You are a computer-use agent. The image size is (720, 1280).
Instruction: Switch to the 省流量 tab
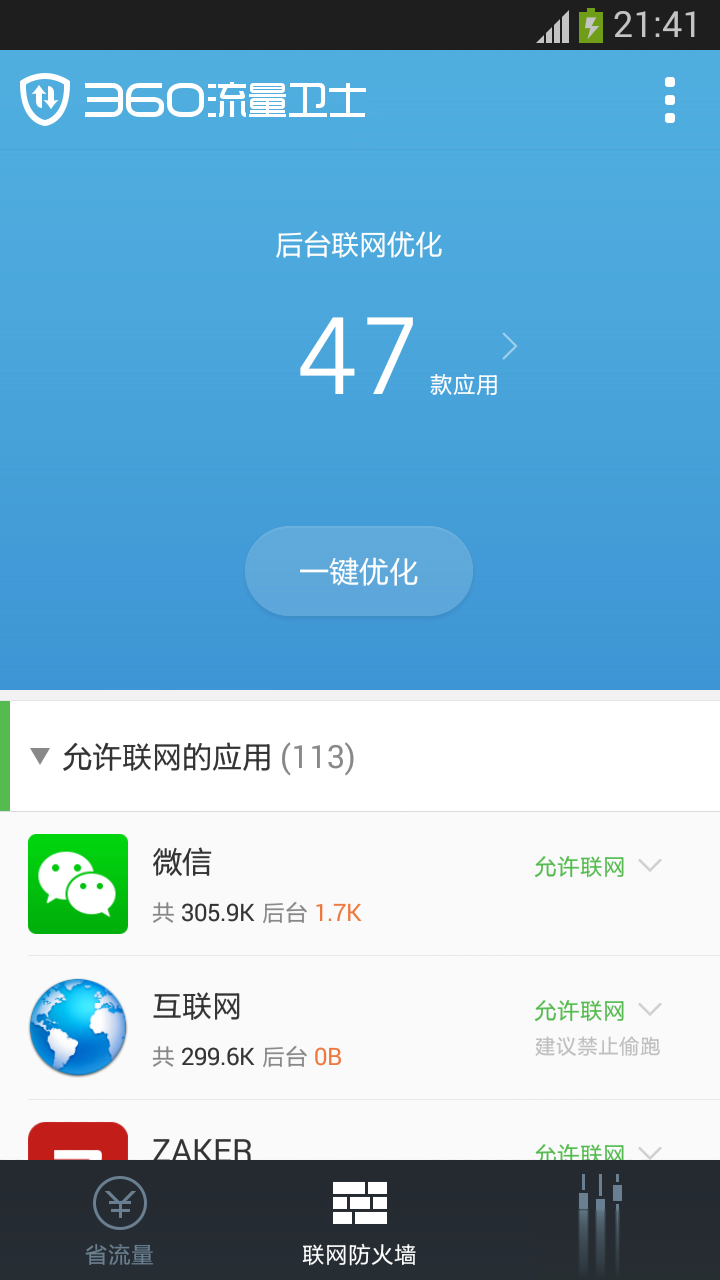pos(119,1220)
